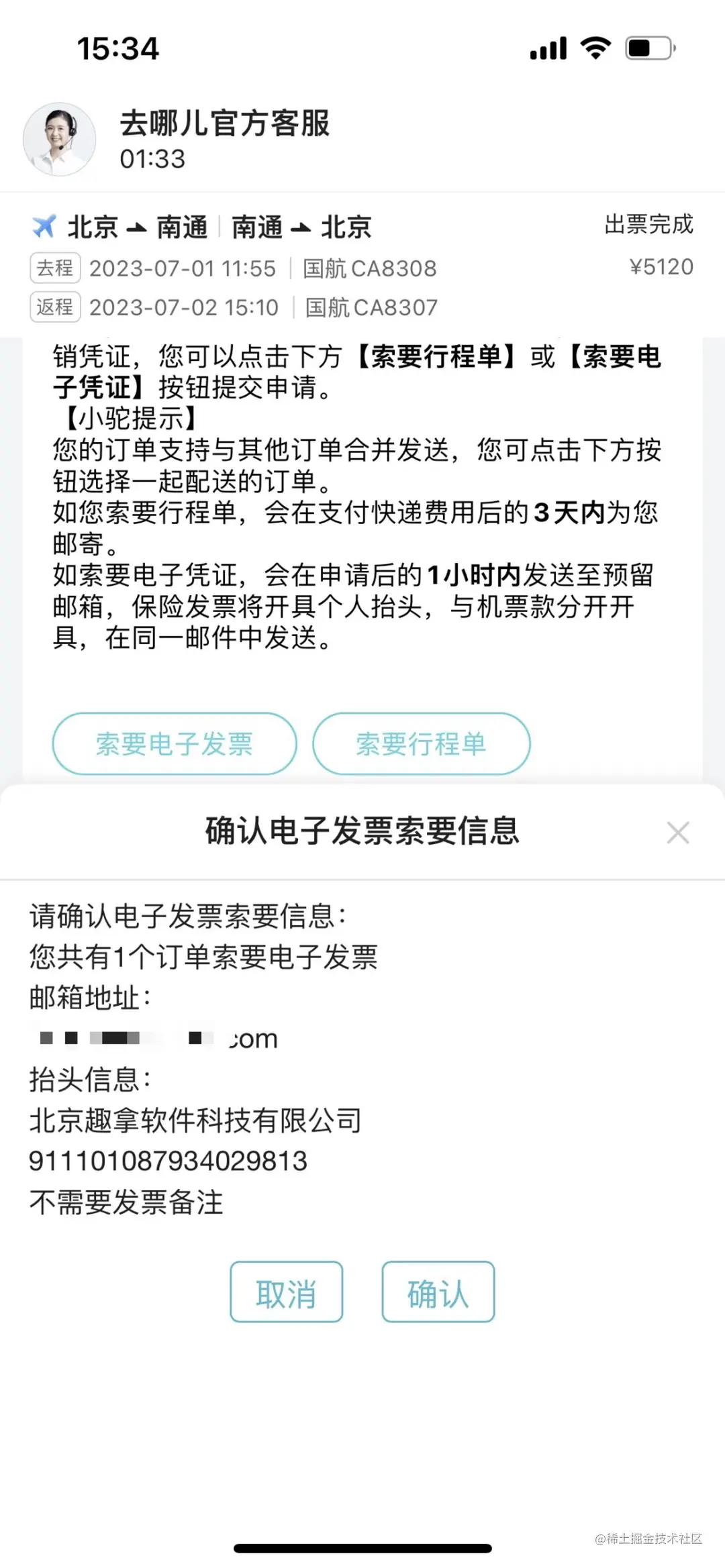
Task: Select the 索要行程单 itinerary request option
Action: point(421,743)
